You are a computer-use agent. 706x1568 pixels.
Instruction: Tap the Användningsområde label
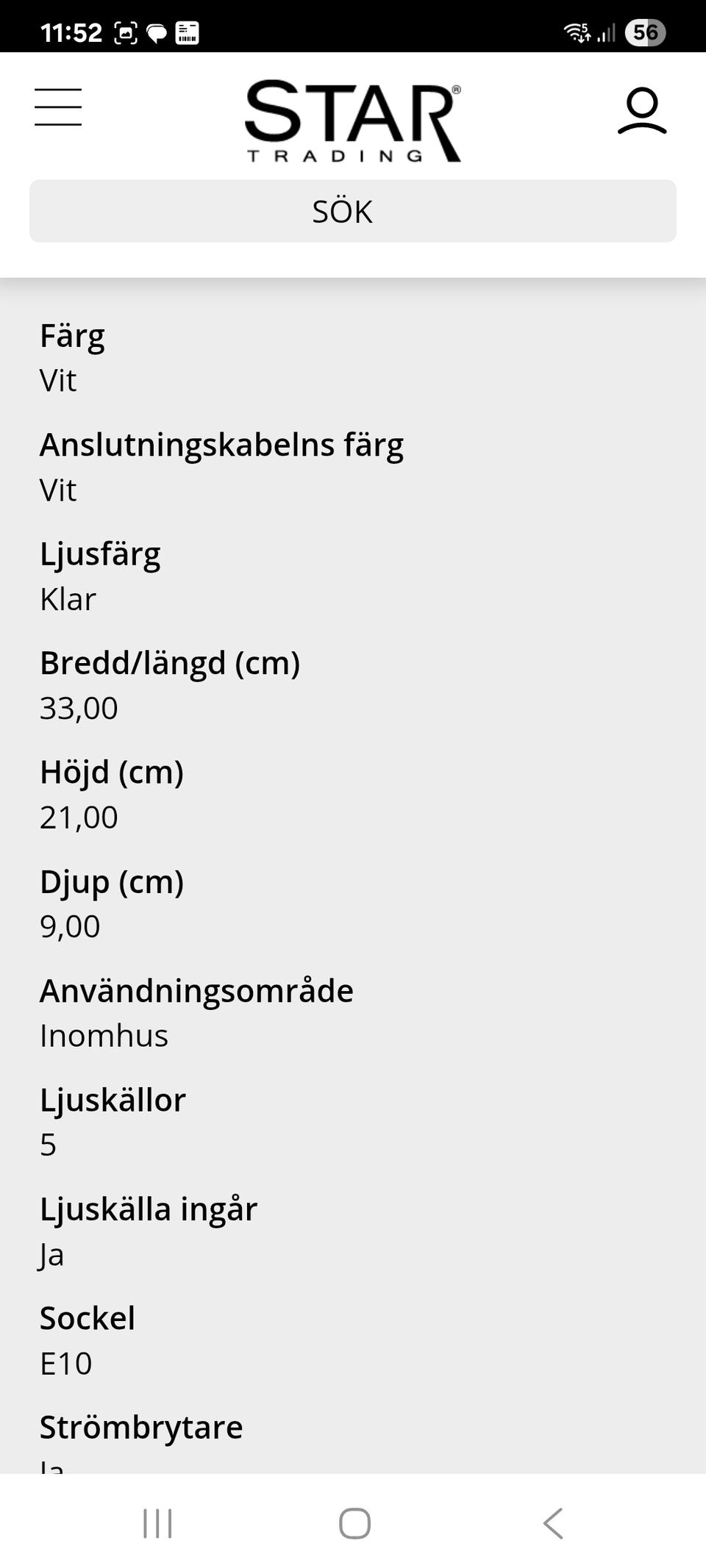tap(196, 990)
